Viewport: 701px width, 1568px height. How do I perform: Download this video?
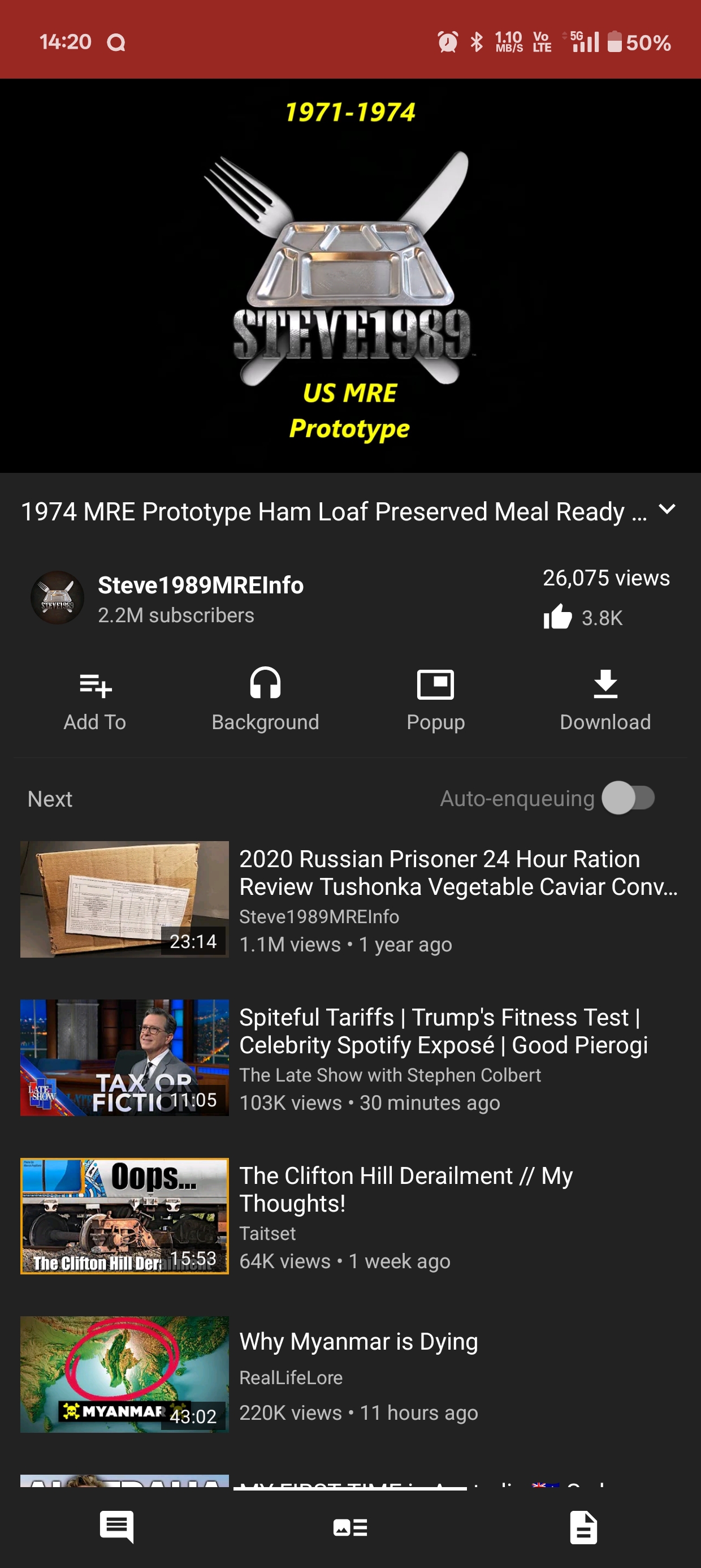(605, 701)
